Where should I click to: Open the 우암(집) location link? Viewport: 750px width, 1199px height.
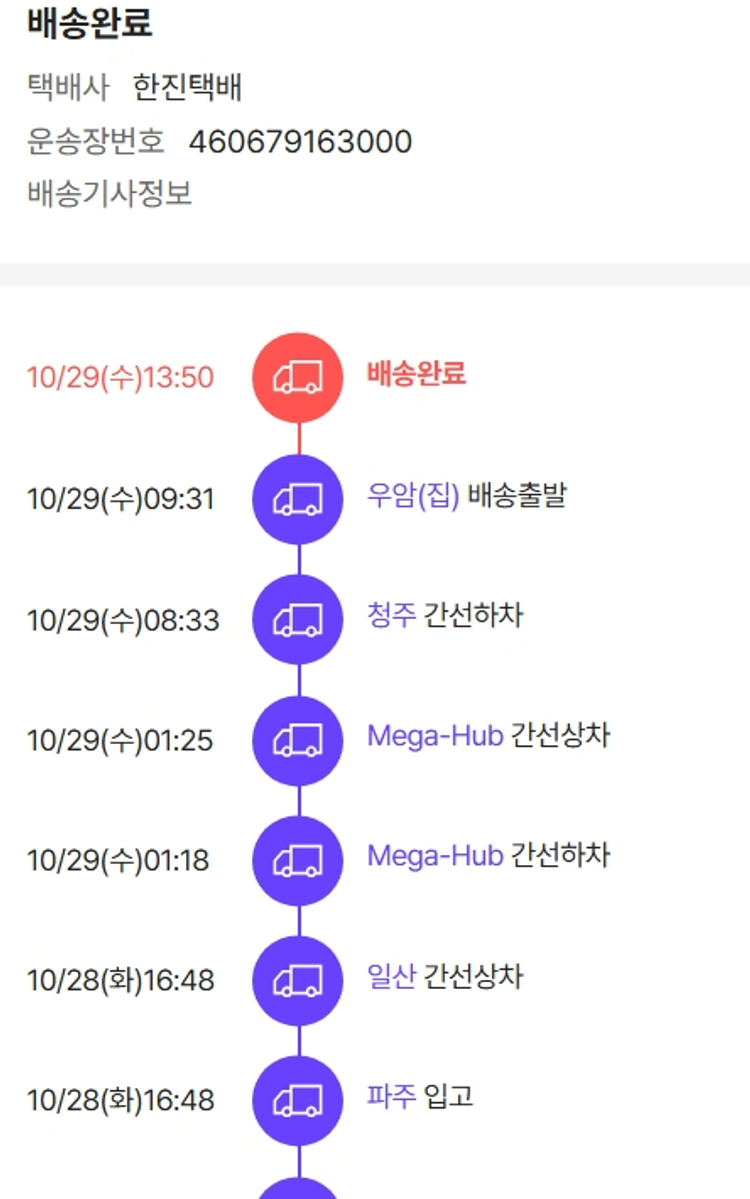pyautogui.click(x=412, y=495)
